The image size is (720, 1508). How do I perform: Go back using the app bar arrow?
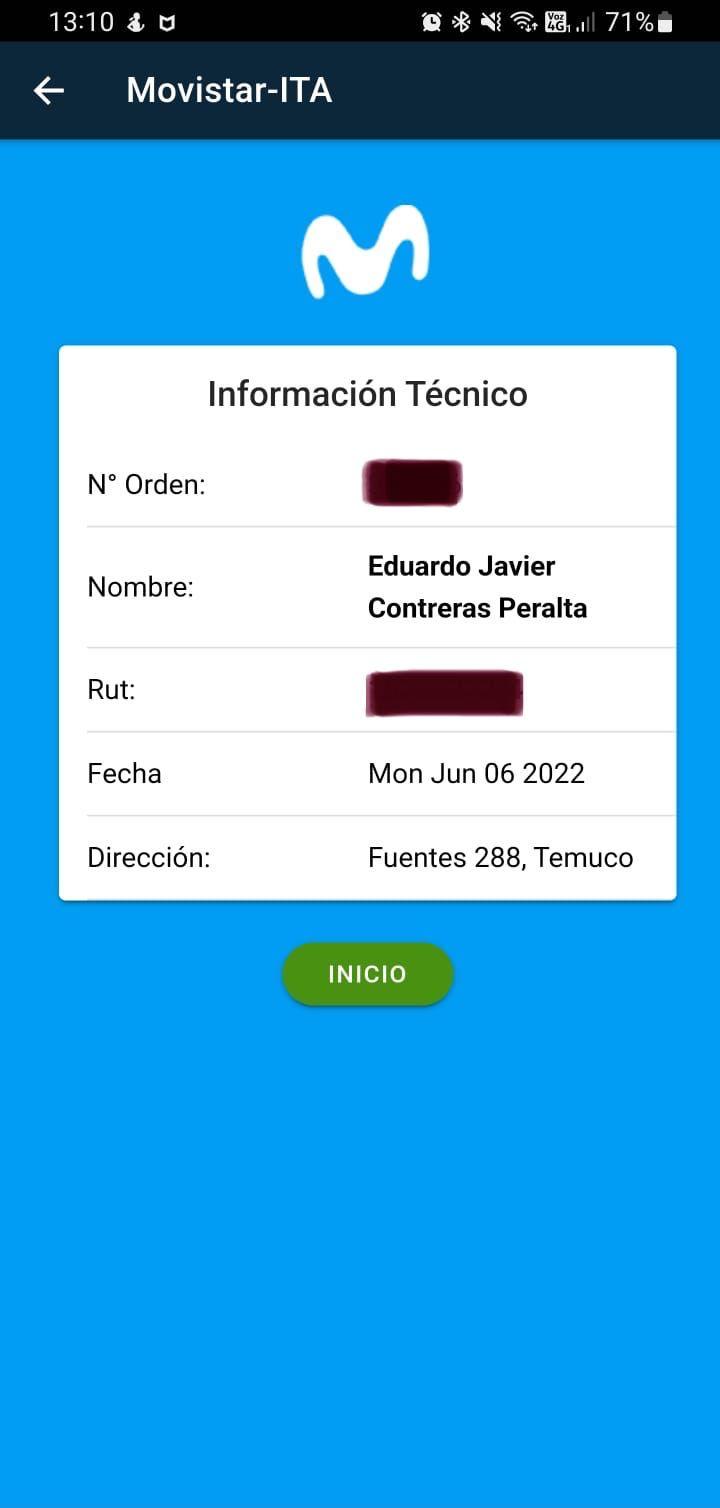[x=48, y=91]
